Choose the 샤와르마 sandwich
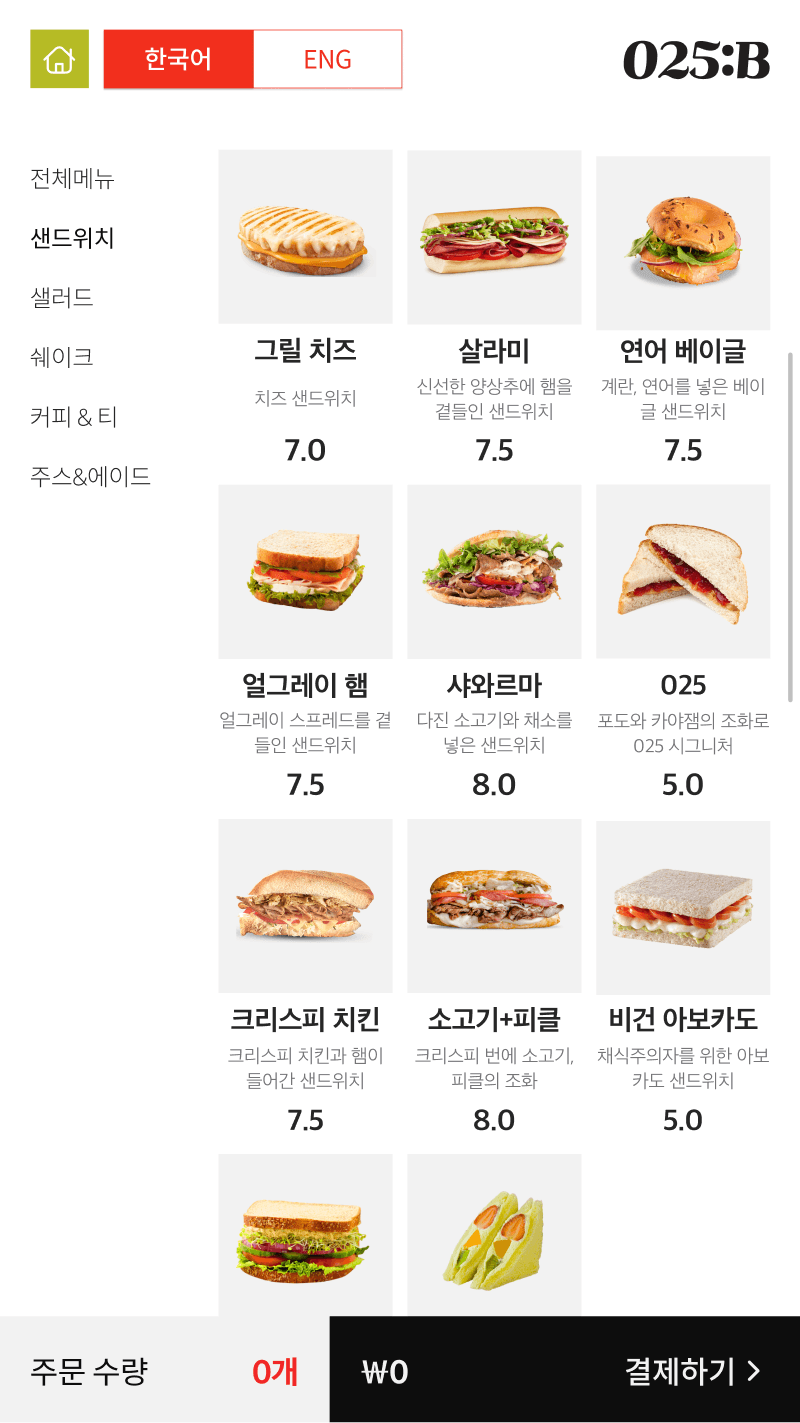 pos(494,572)
